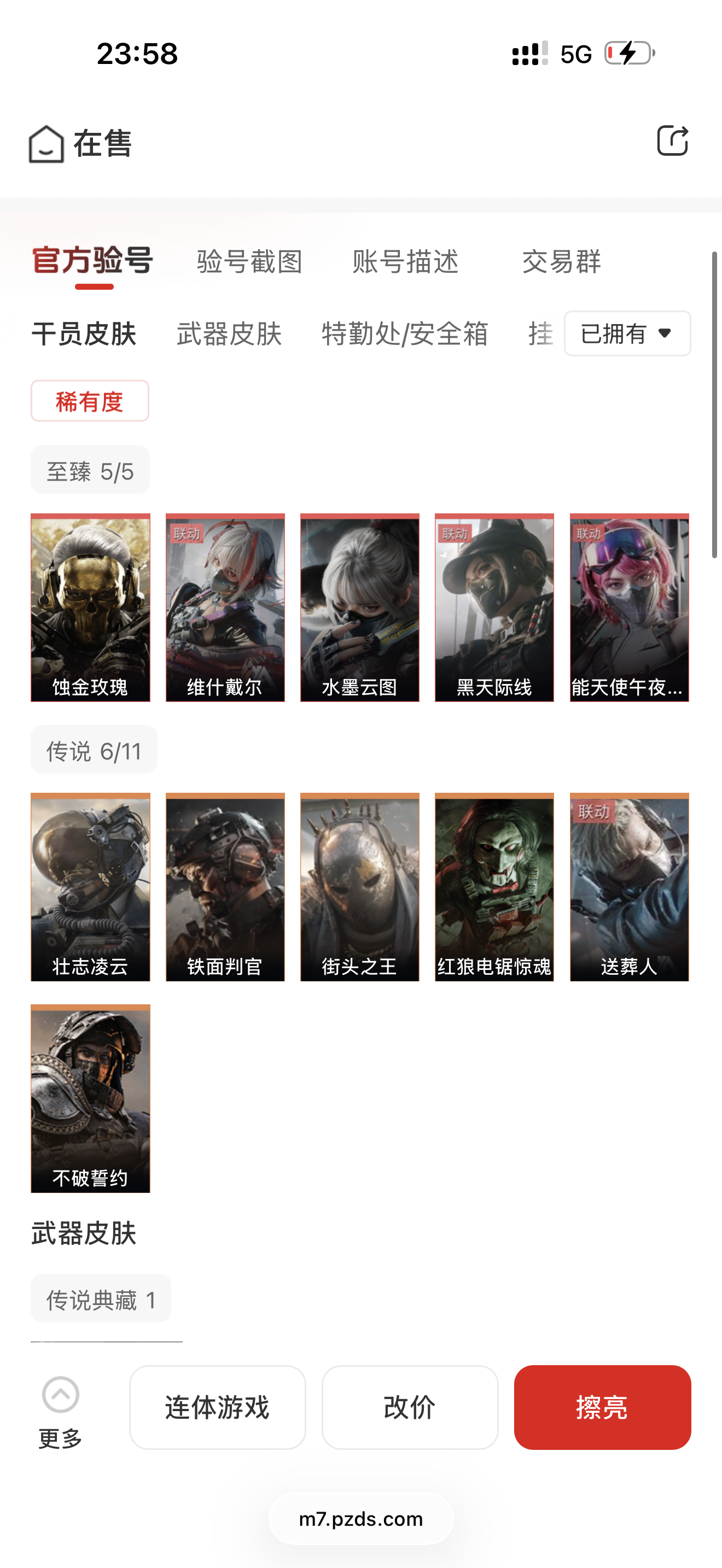
Task: Expand the 已拥有 dropdown filter
Action: tap(627, 334)
